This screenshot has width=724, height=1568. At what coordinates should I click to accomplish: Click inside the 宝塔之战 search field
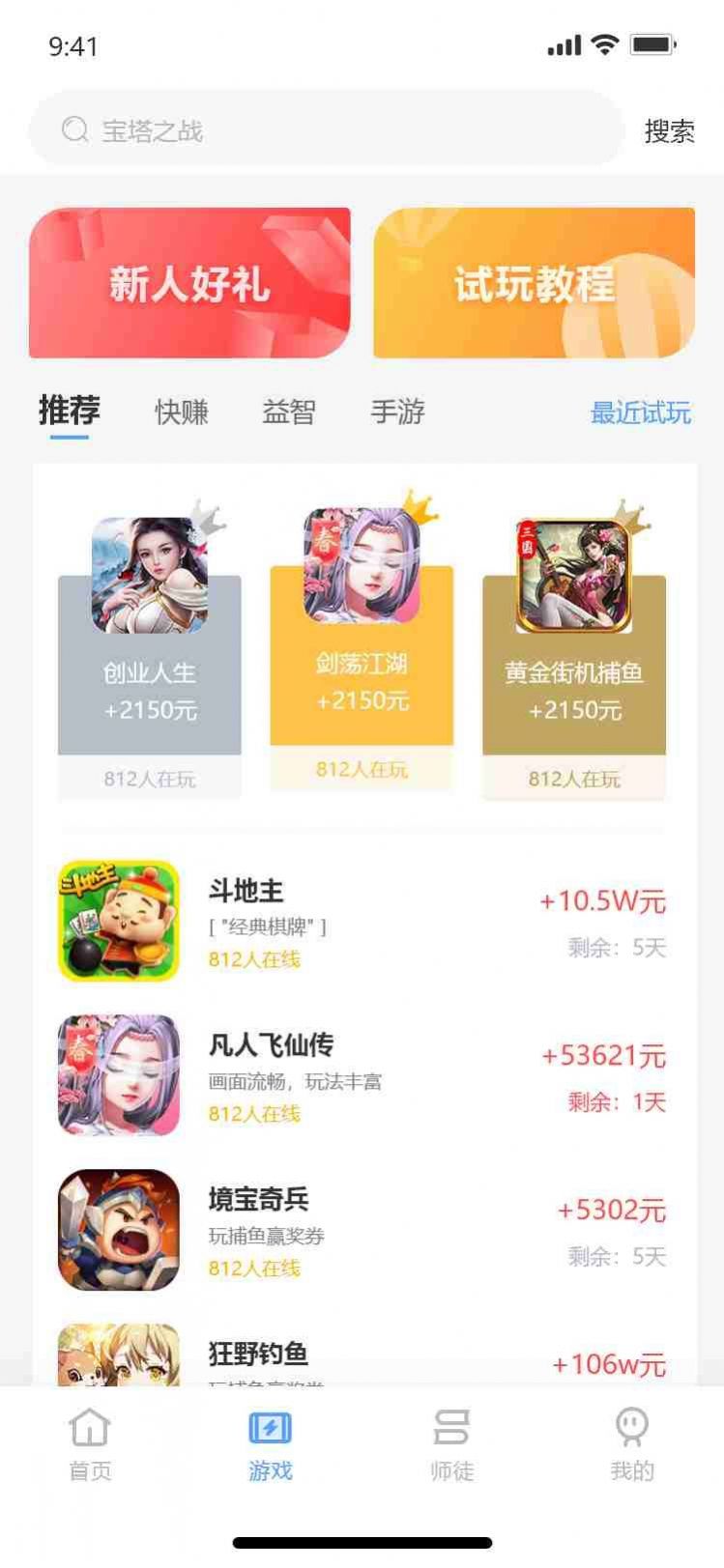pos(290,129)
